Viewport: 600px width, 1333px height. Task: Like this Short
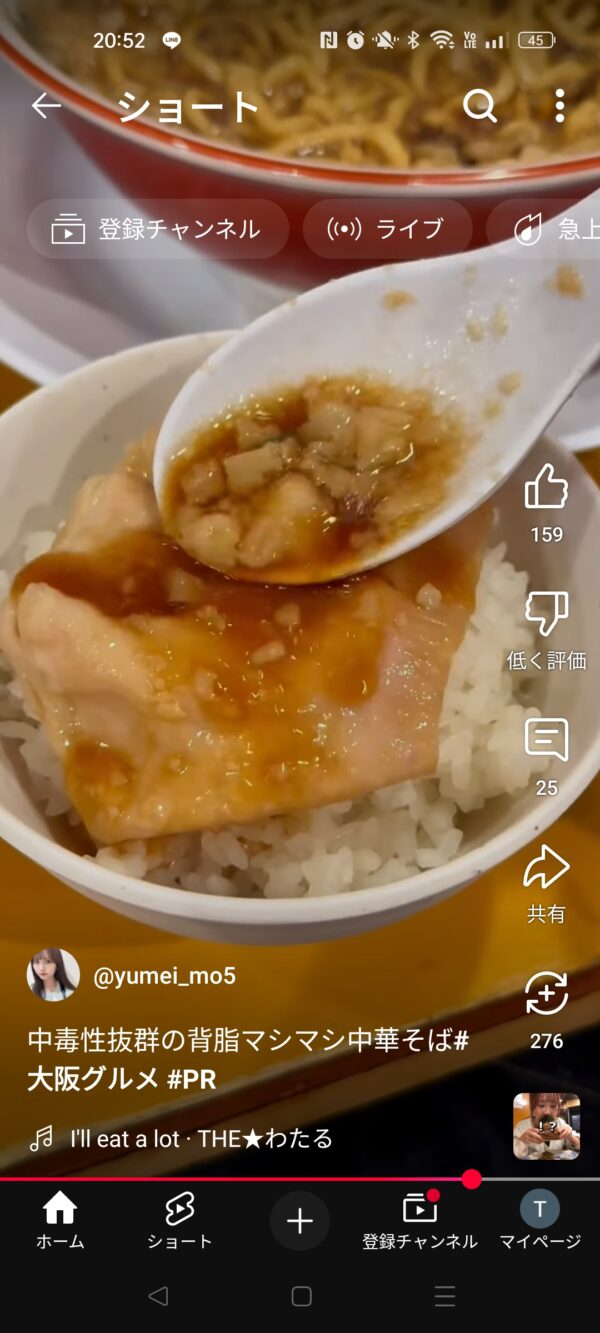pyautogui.click(x=546, y=488)
